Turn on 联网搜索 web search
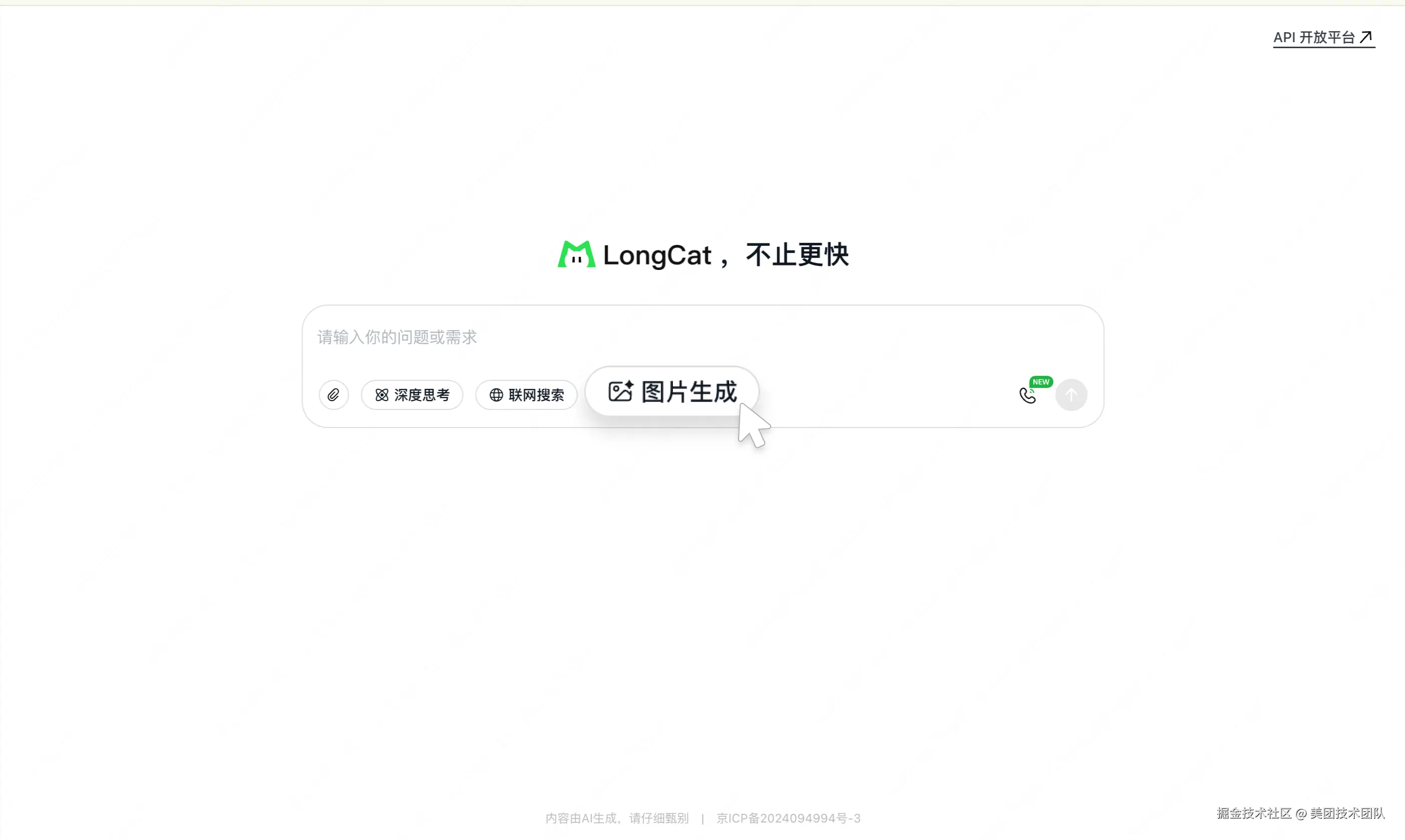The height and width of the screenshot is (840, 1405). (526, 394)
